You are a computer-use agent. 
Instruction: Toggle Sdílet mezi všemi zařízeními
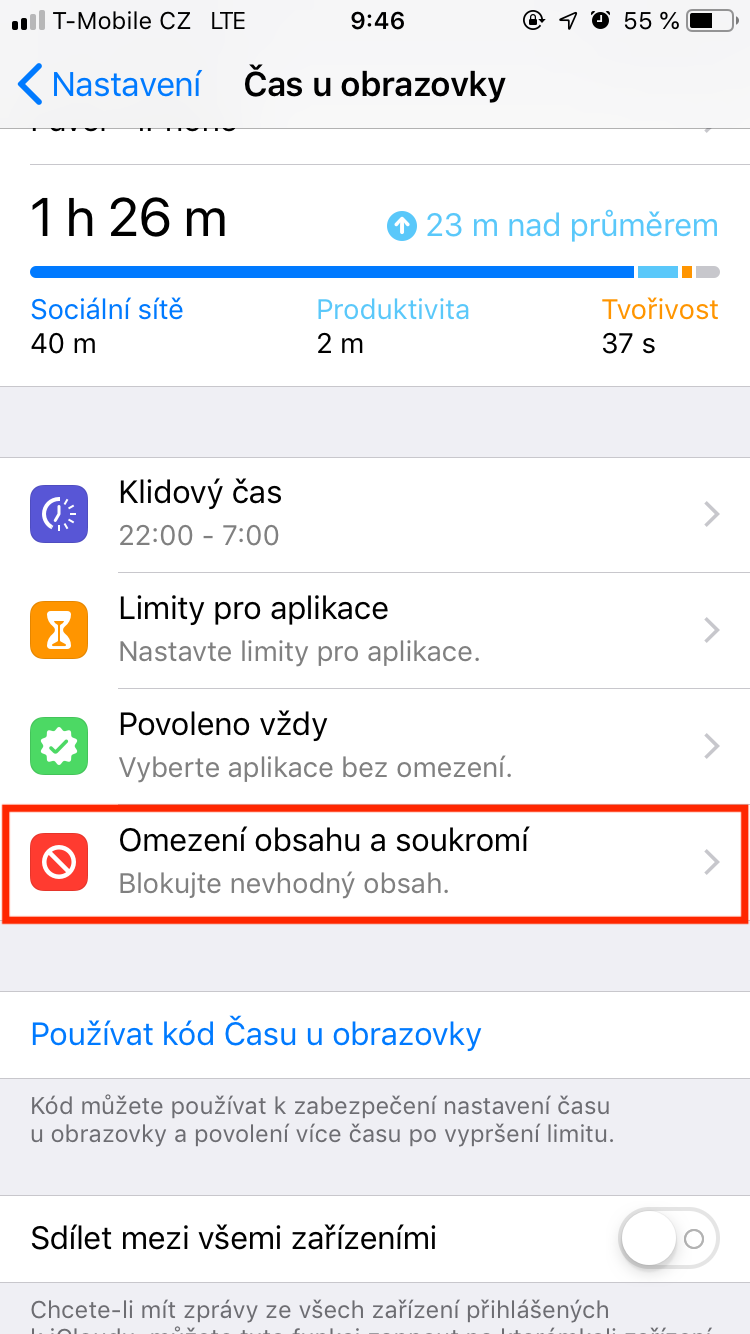(x=668, y=1240)
